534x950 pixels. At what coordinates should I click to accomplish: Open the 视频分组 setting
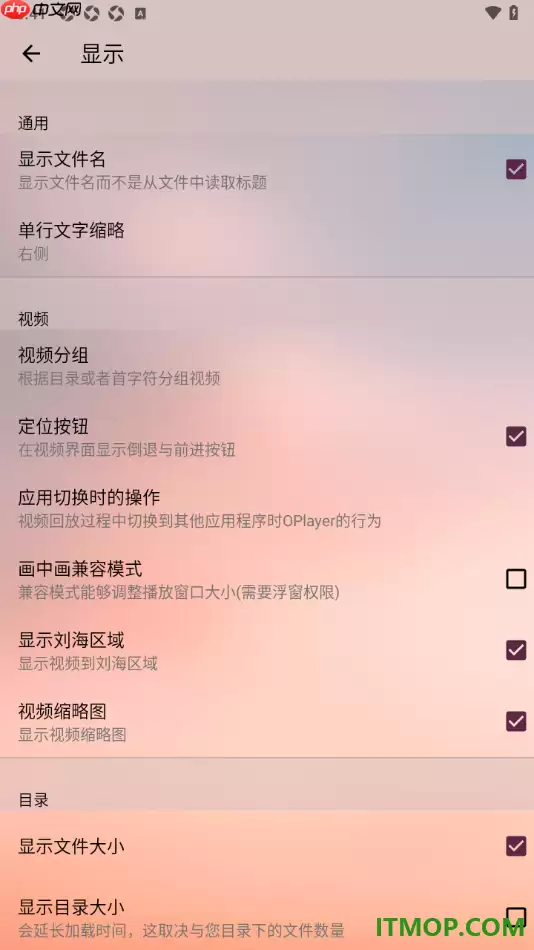267,365
